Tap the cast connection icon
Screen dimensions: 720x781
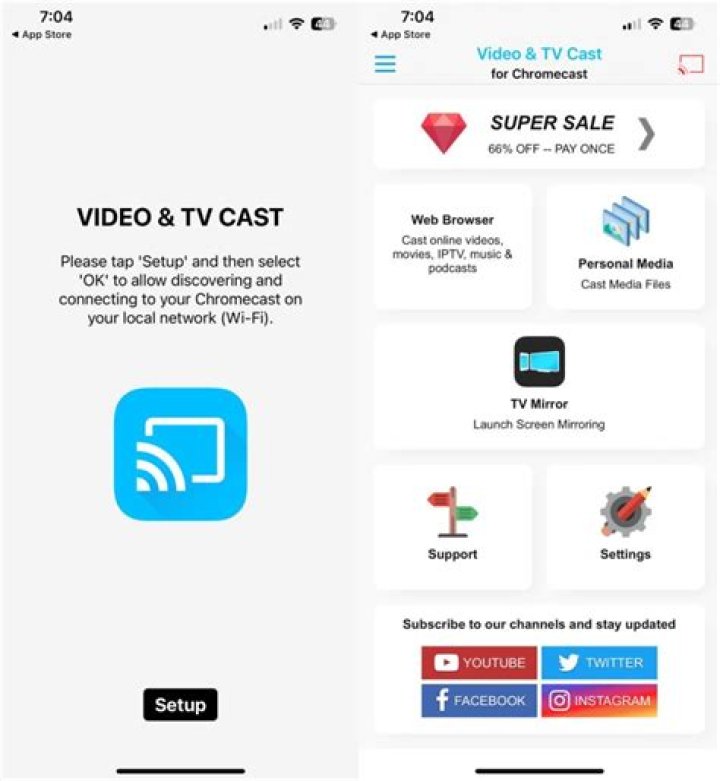(x=690, y=65)
